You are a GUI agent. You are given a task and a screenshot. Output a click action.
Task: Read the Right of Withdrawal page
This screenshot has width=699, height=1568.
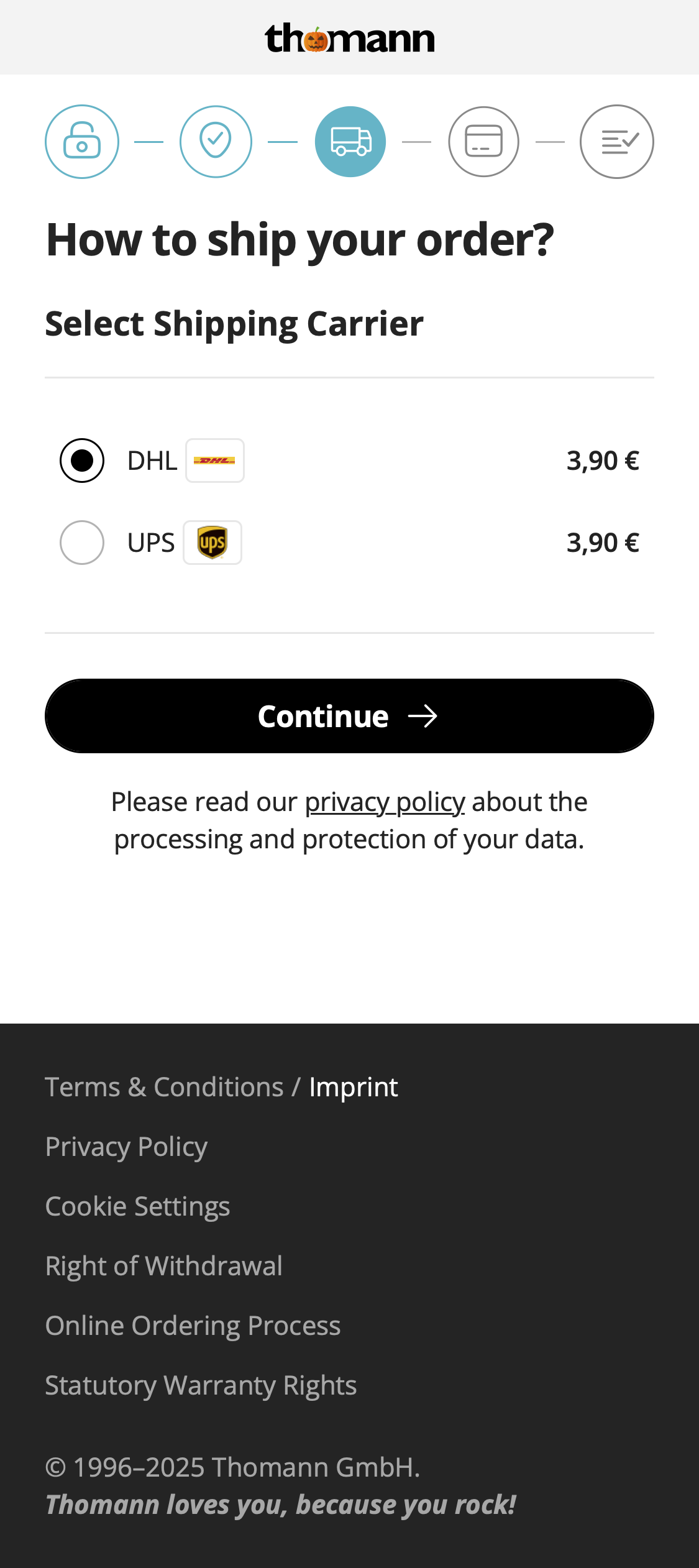164,1266
